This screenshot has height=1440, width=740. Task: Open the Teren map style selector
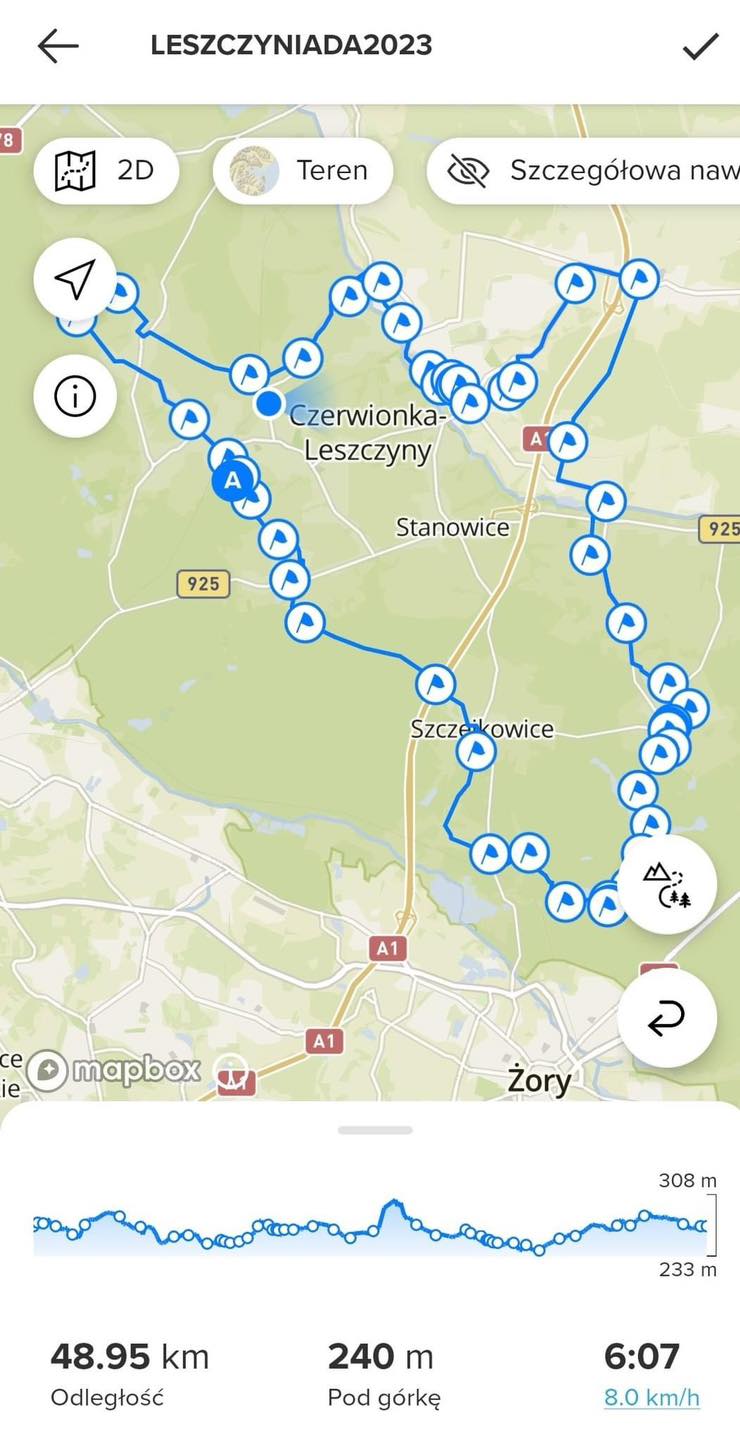point(303,171)
